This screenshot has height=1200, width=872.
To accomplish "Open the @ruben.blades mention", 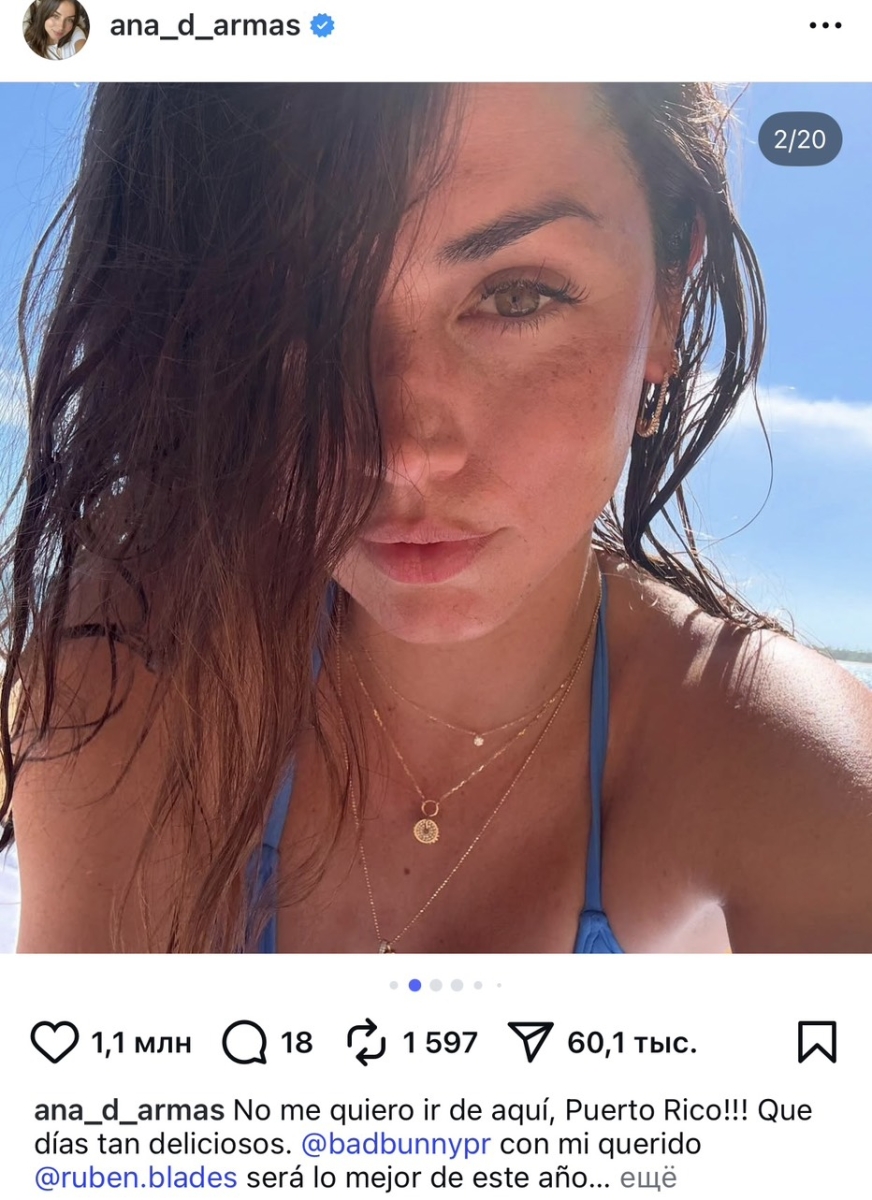I will pos(136,1177).
